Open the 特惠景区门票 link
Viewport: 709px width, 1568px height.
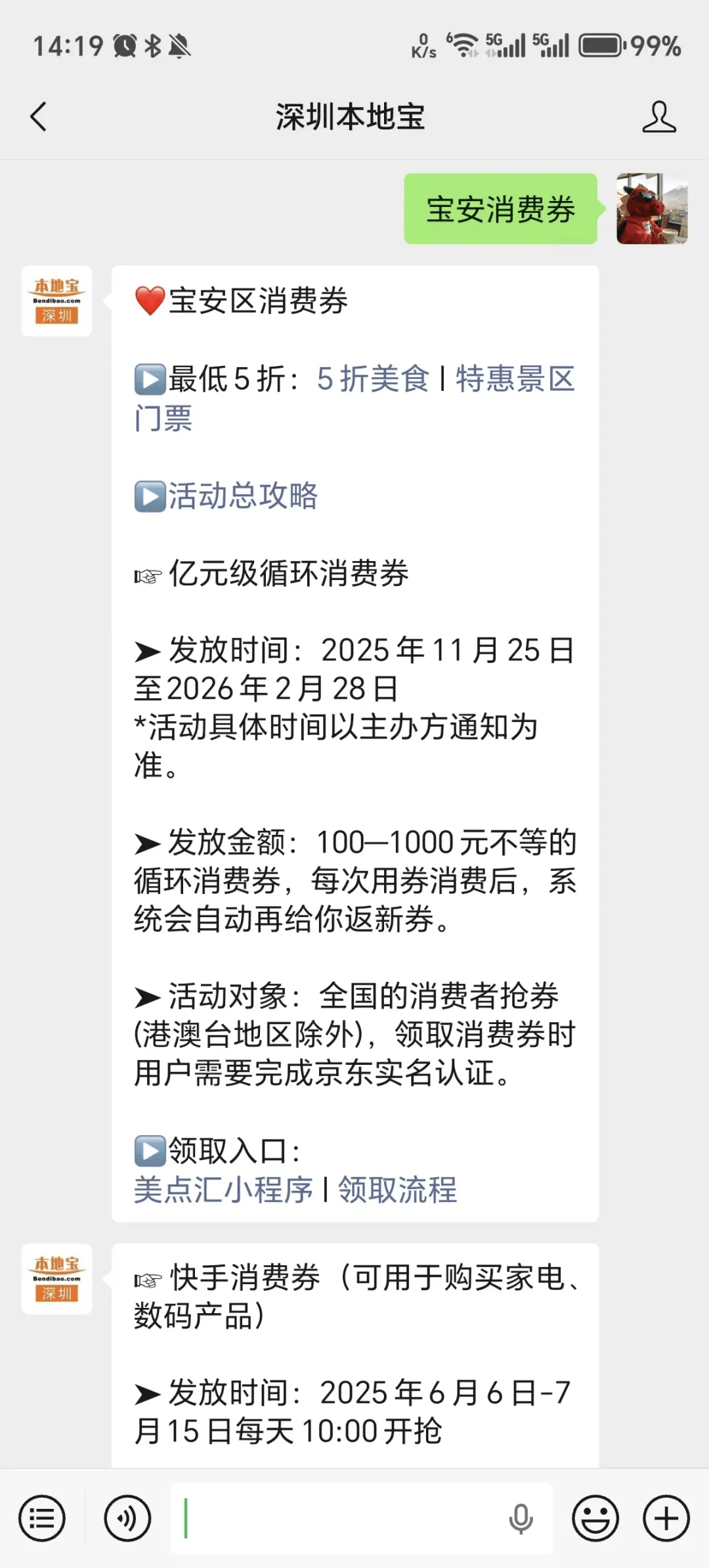[514, 379]
